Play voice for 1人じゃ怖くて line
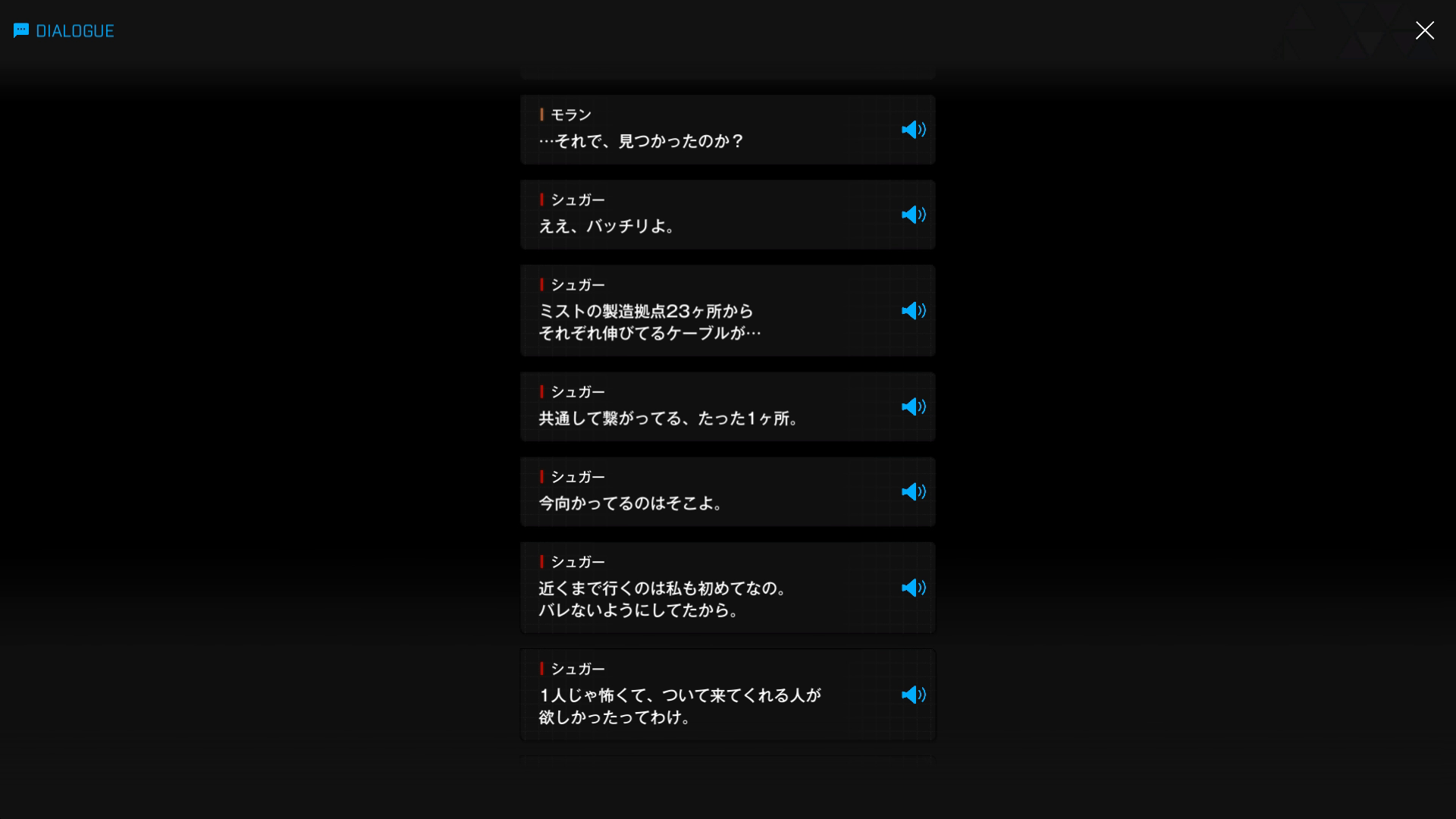 coord(913,695)
